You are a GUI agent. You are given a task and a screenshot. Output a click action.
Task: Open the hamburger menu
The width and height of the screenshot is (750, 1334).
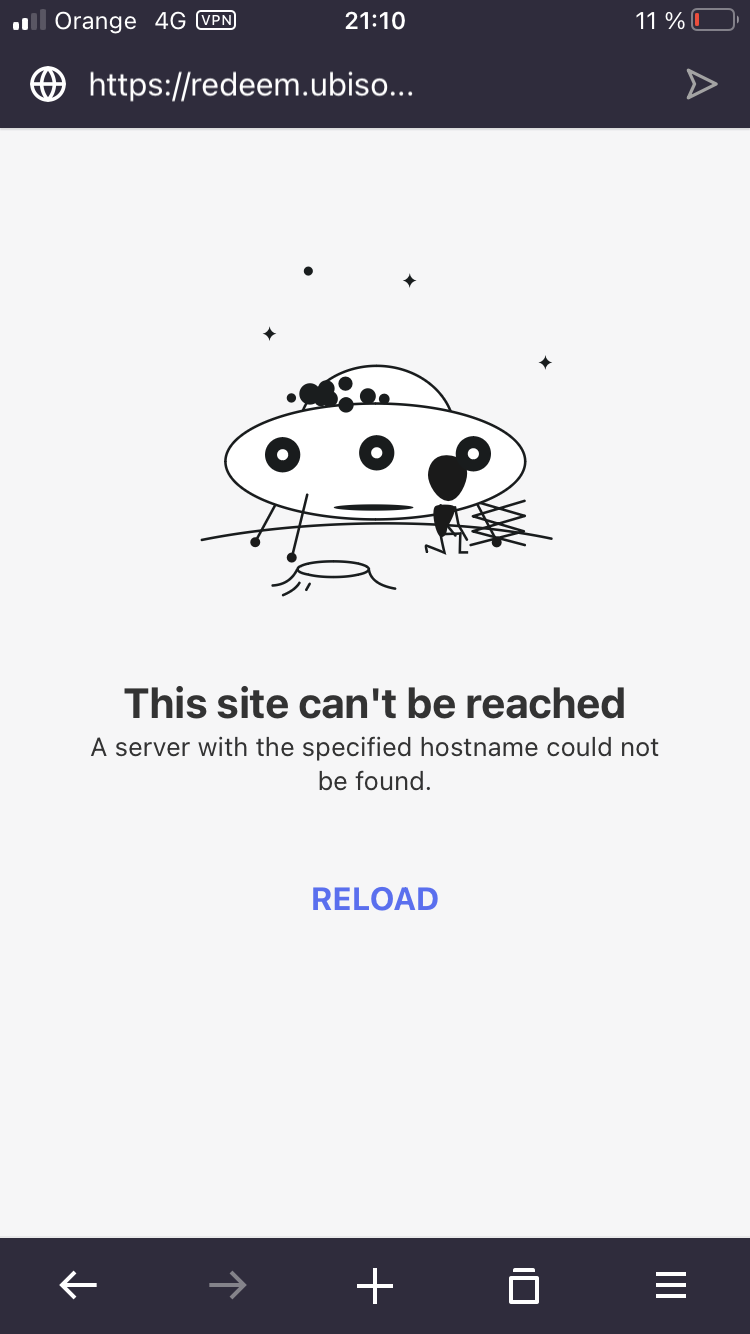point(671,1285)
